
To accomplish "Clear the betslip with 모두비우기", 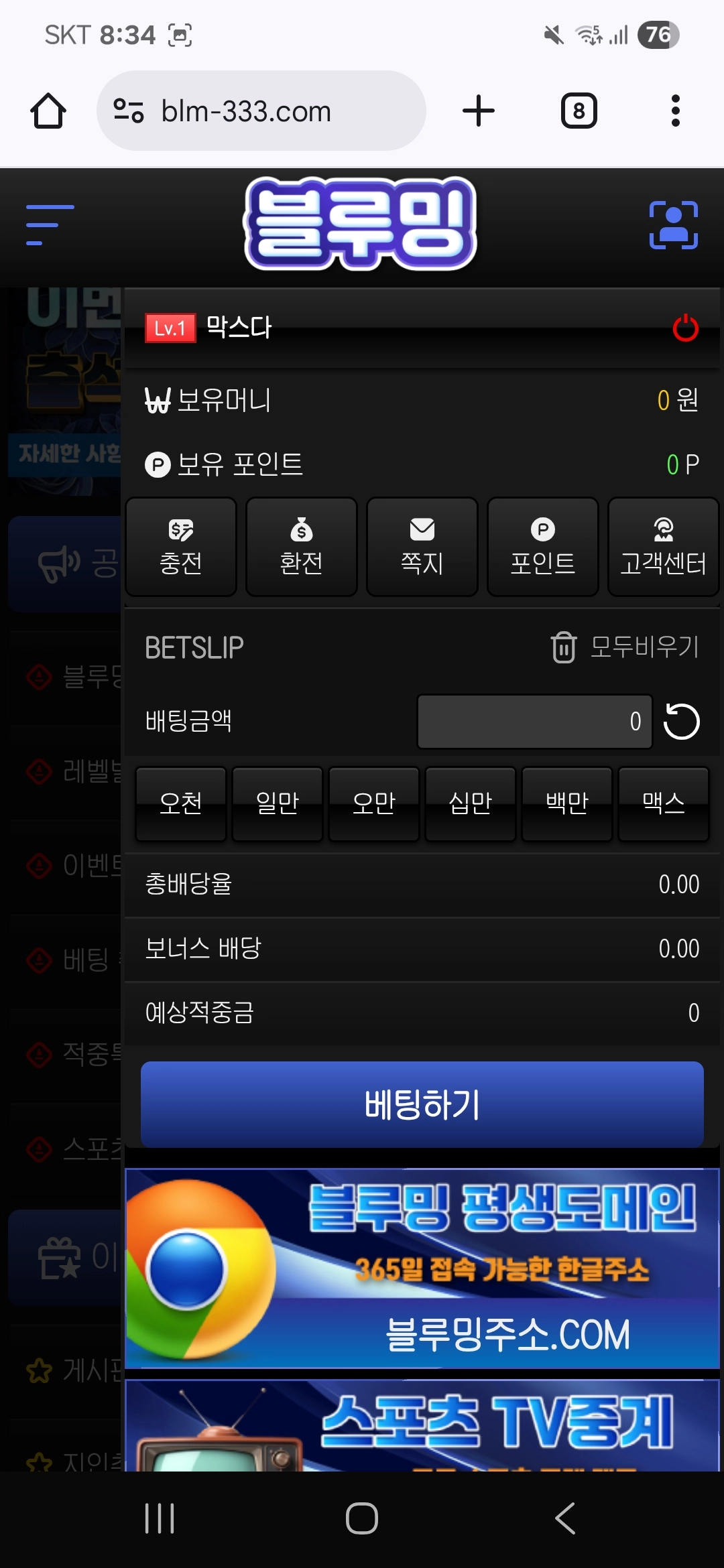I will 625,647.
